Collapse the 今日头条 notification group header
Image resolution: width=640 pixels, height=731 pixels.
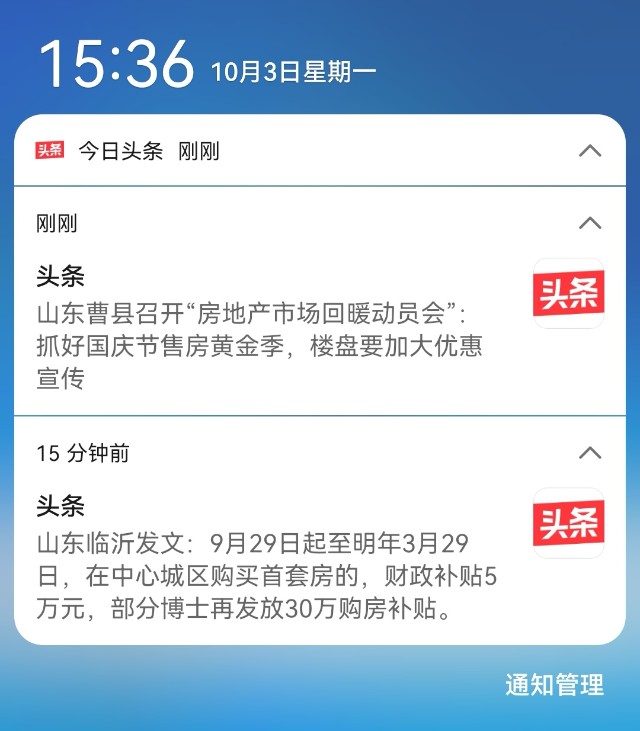[x=590, y=151]
